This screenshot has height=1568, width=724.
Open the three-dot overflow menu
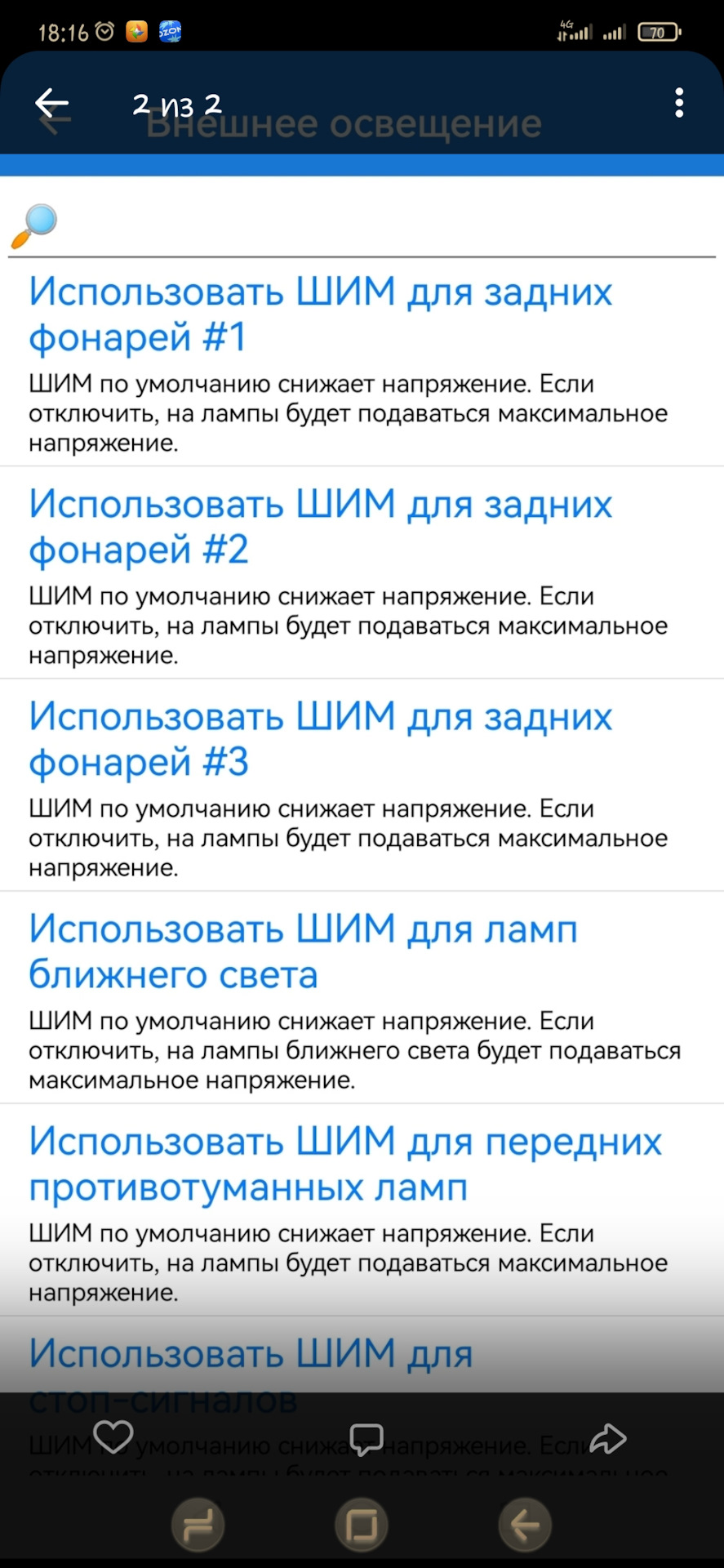click(678, 104)
